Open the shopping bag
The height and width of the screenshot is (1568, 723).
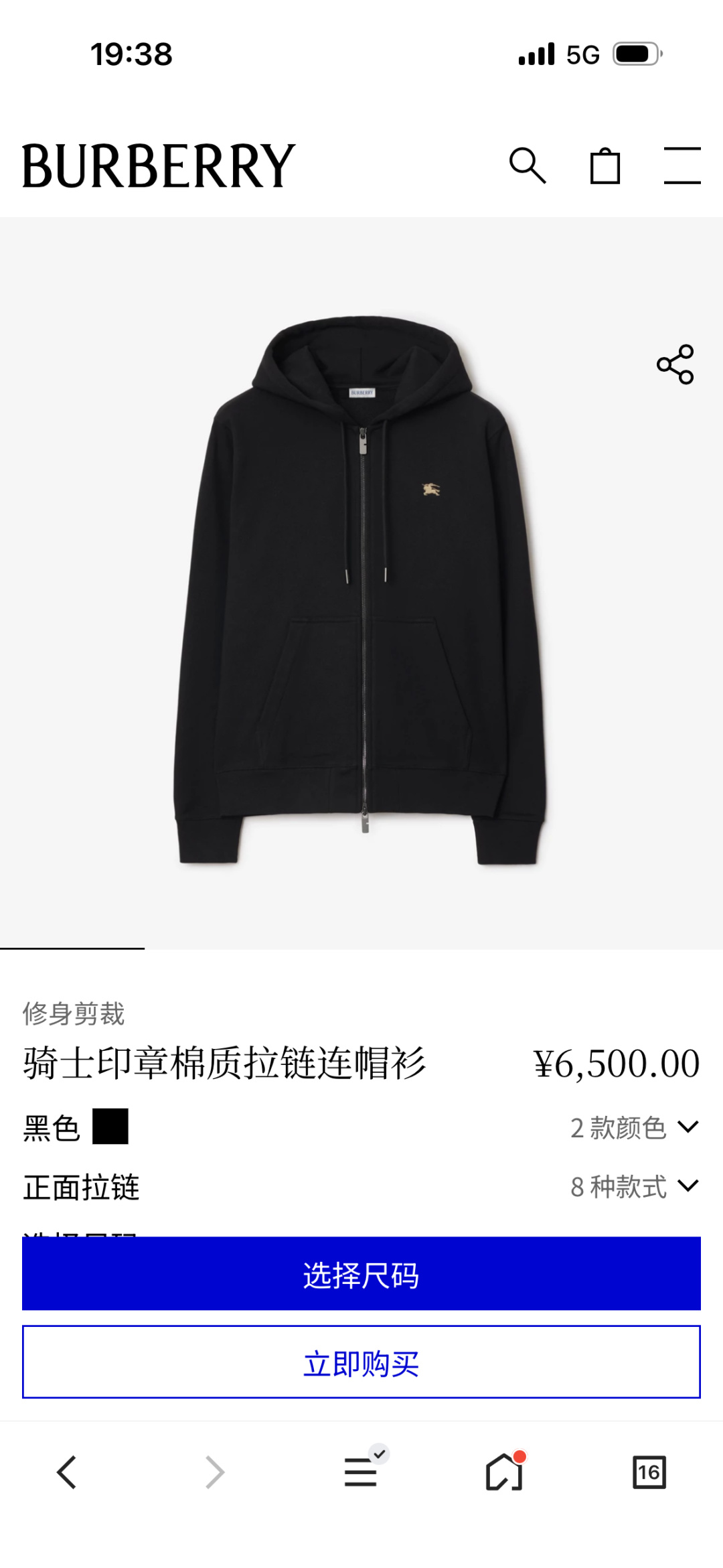(605, 165)
